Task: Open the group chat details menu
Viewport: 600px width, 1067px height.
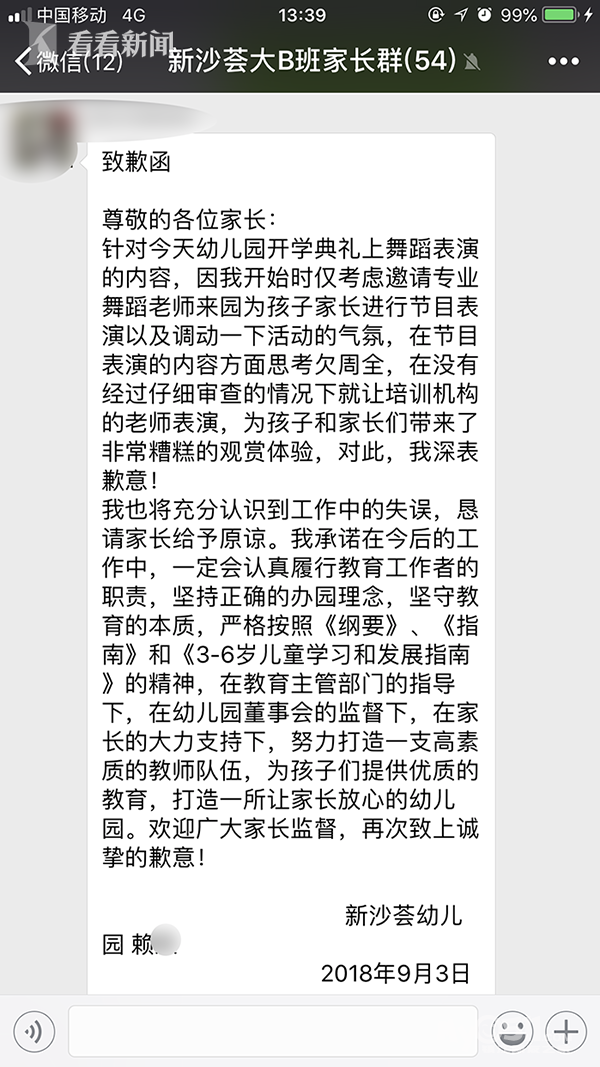Action: tap(563, 62)
